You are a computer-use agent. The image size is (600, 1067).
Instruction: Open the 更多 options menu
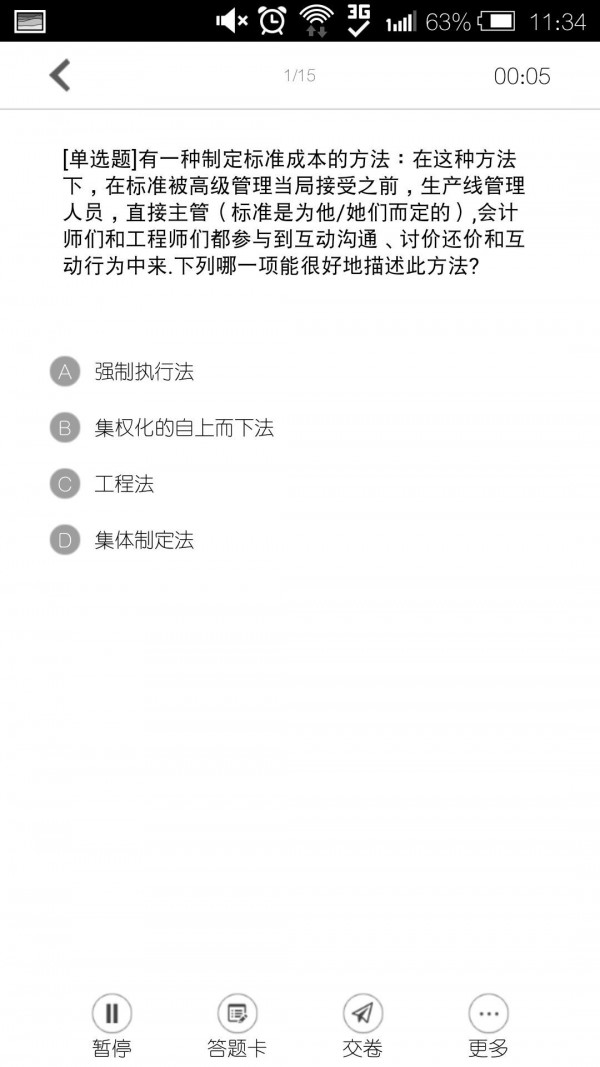point(488,1024)
